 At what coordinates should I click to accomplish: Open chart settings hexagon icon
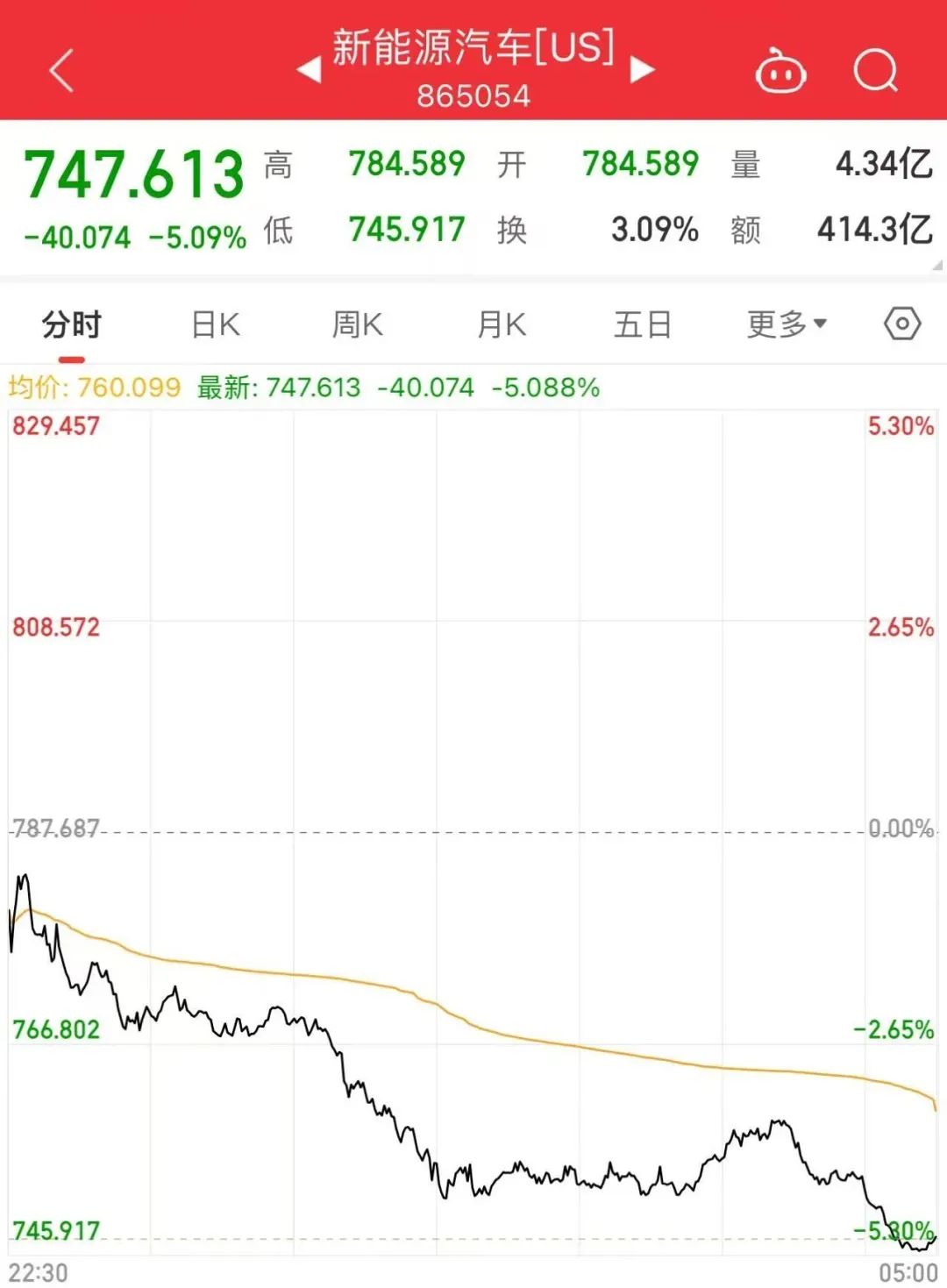(x=902, y=324)
